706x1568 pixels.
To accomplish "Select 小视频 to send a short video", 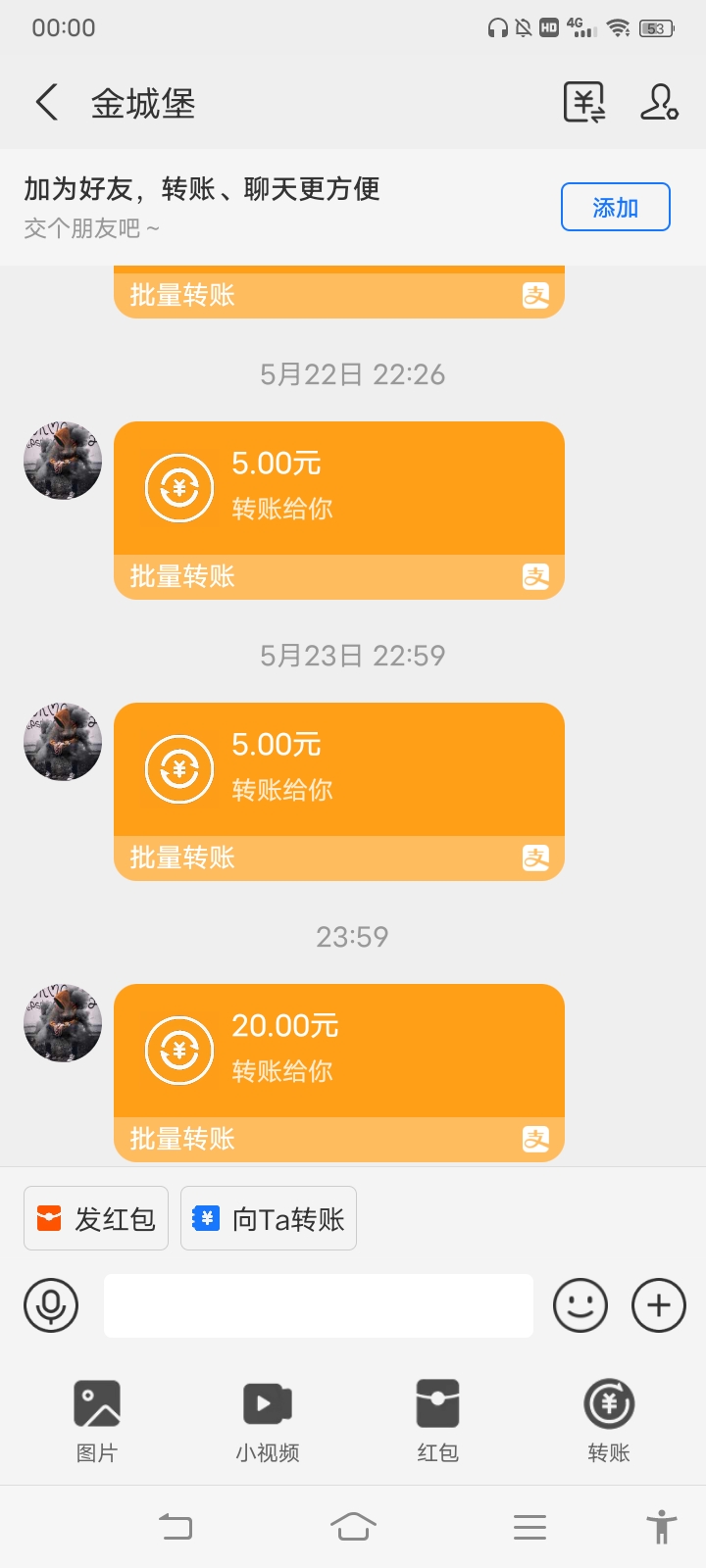I will [267, 1421].
